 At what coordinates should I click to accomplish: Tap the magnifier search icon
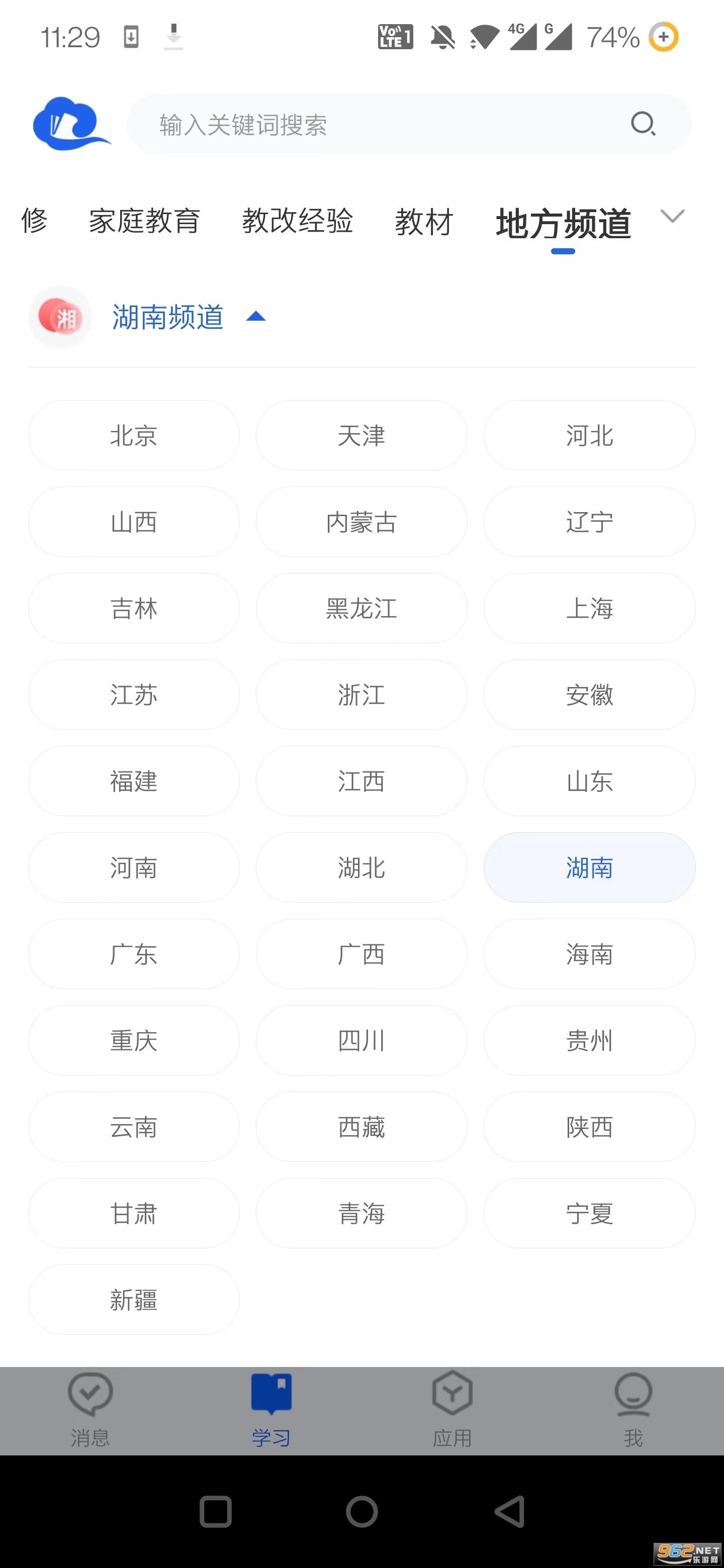coord(643,124)
